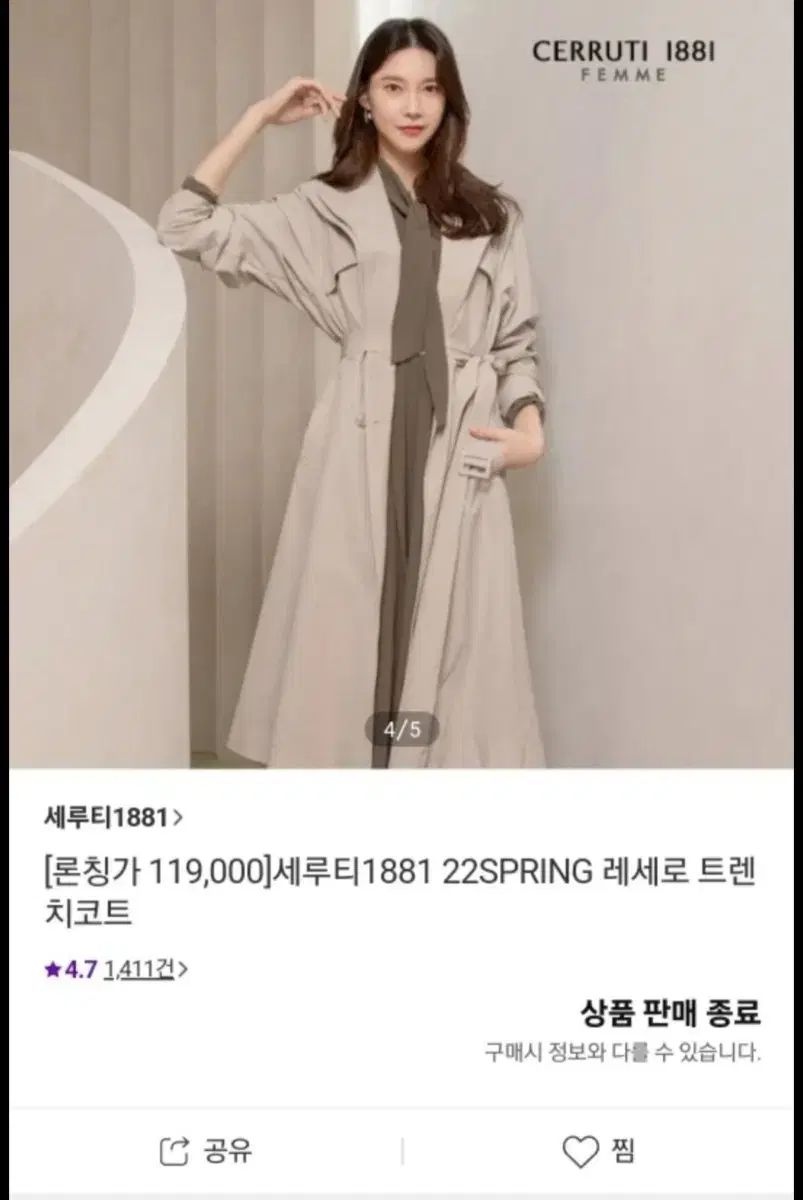This screenshot has width=803, height=1200.
Task: Open the 세루티1881 brand page
Action: 113,817
